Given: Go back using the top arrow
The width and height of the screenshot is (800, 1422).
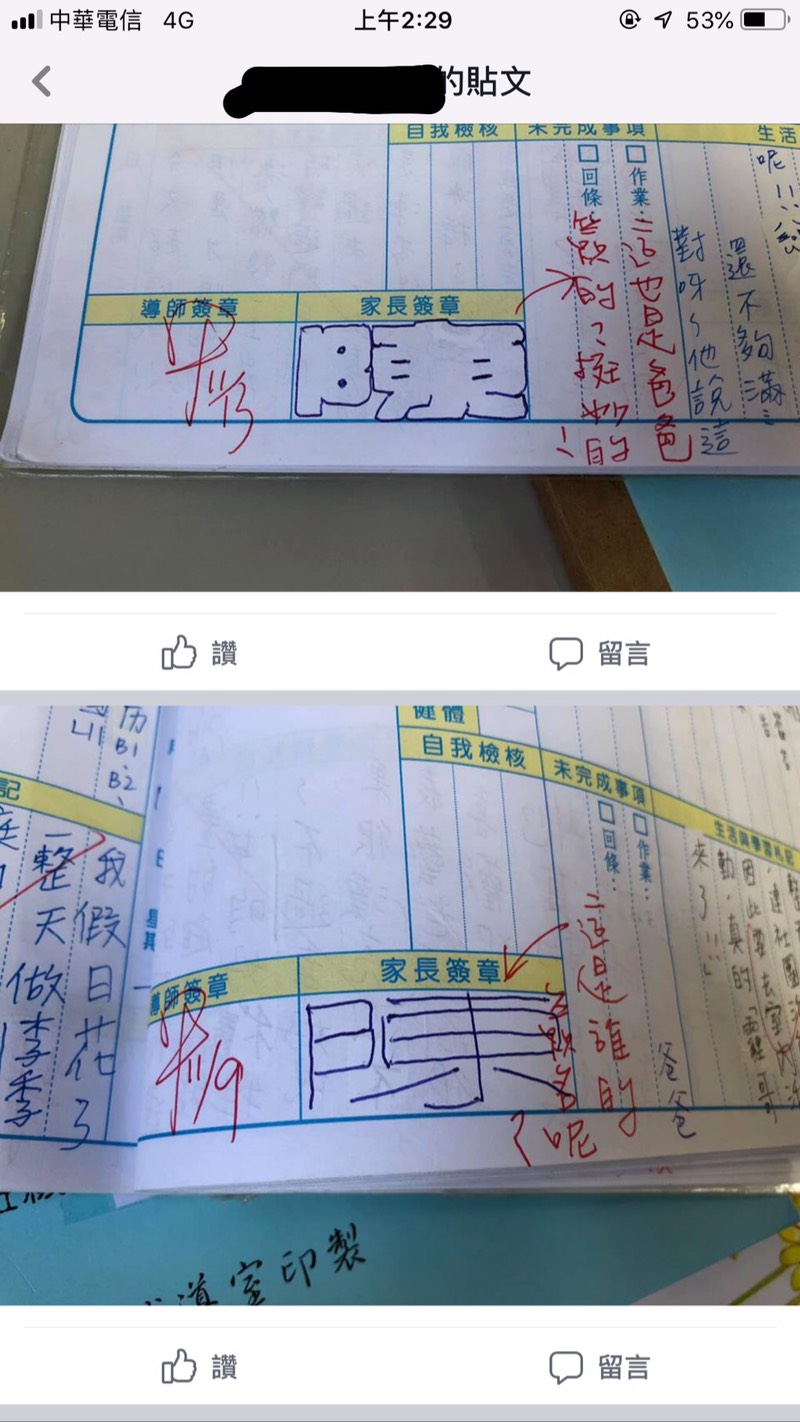Looking at the screenshot, I should [41, 81].
